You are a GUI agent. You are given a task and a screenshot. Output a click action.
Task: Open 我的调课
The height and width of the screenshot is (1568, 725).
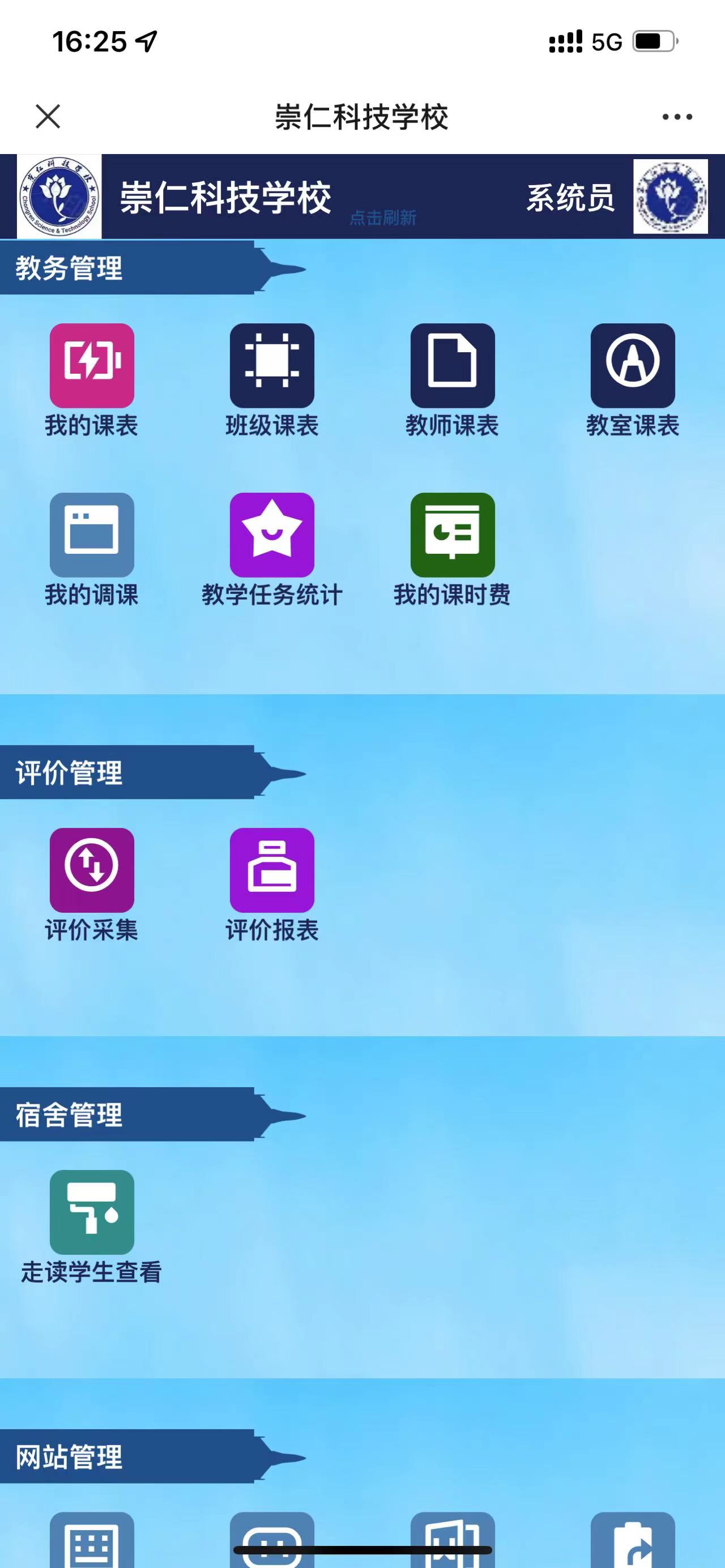click(x=92, y=535)
